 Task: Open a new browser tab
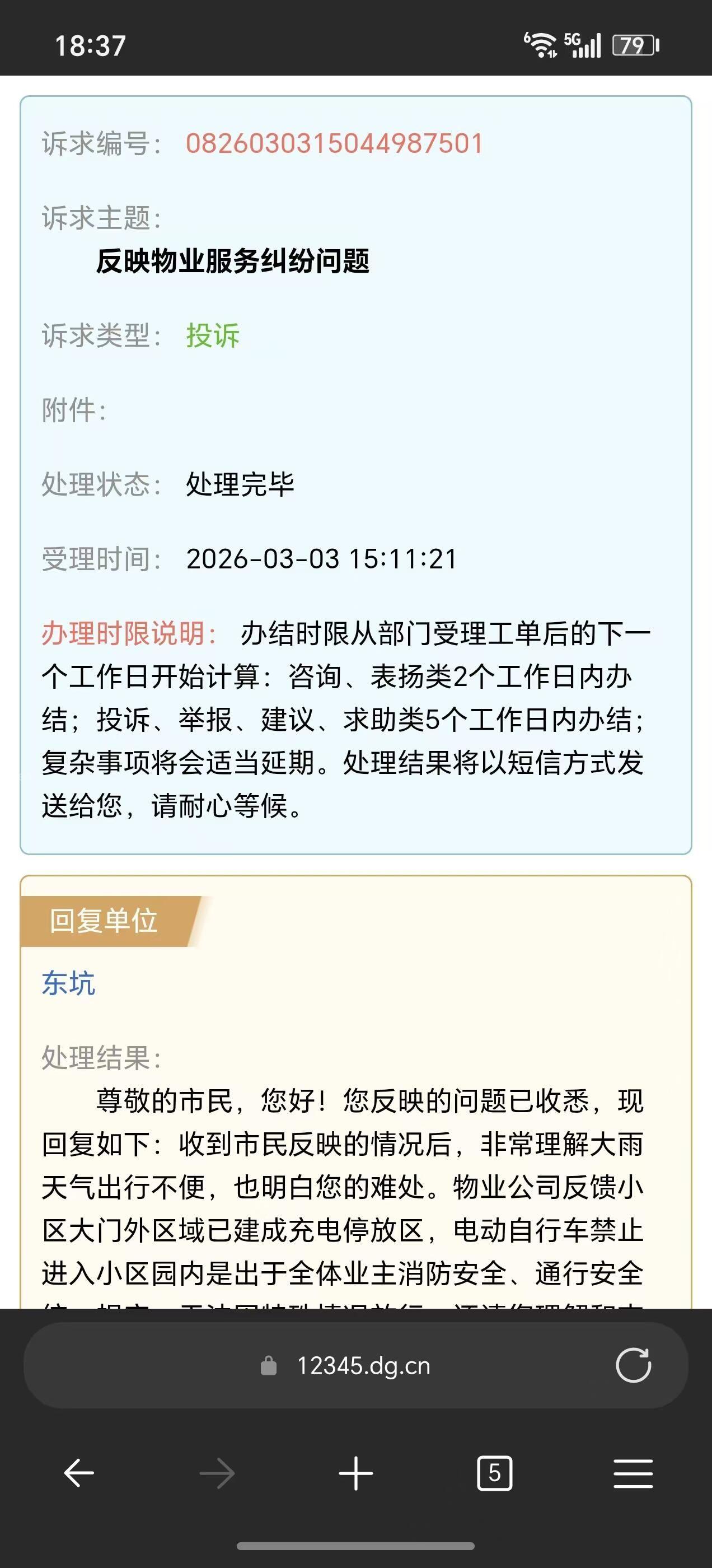356,1474
